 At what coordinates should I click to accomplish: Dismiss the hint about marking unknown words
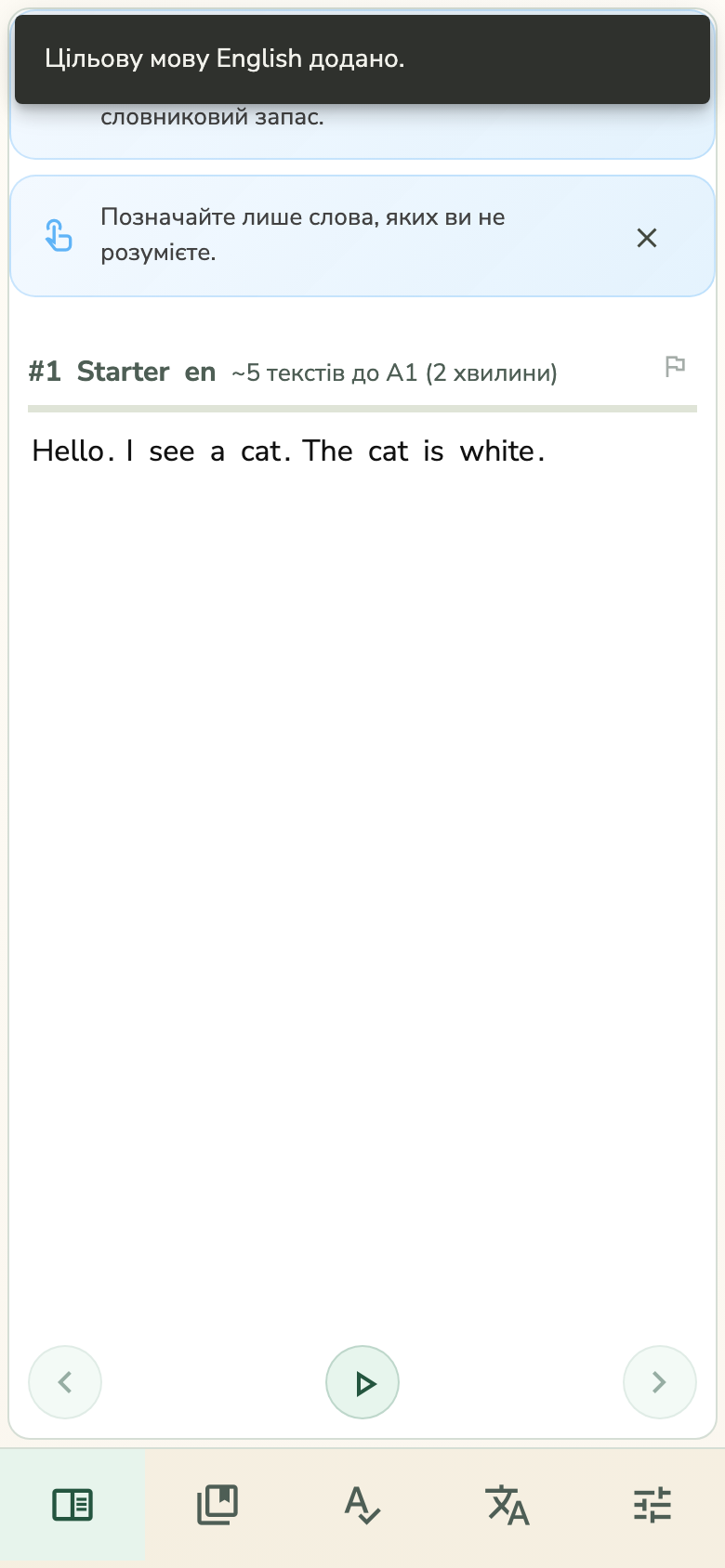point(646,238)
